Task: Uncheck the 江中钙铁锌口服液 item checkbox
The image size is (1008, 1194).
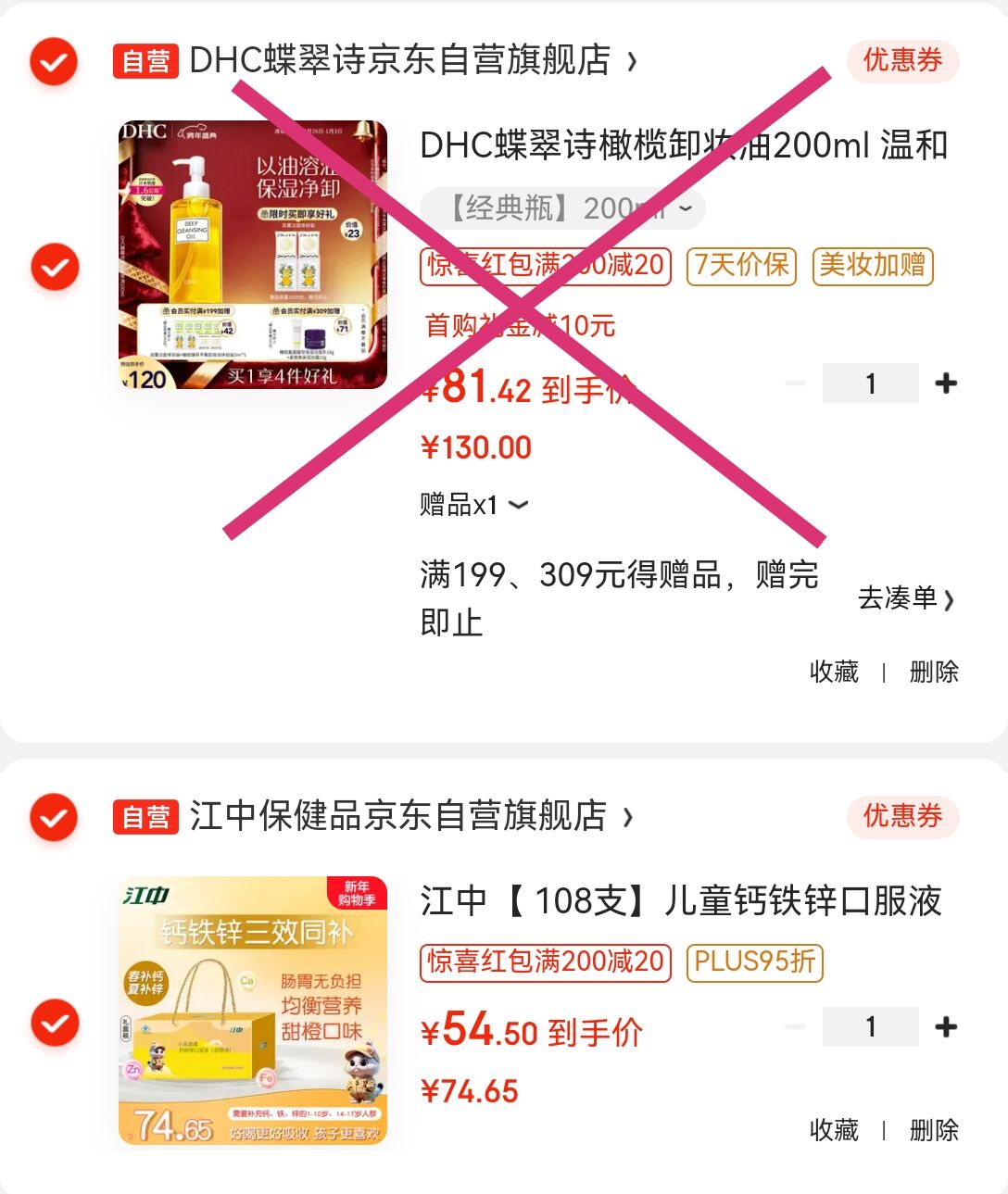Action: (55, 1023)
